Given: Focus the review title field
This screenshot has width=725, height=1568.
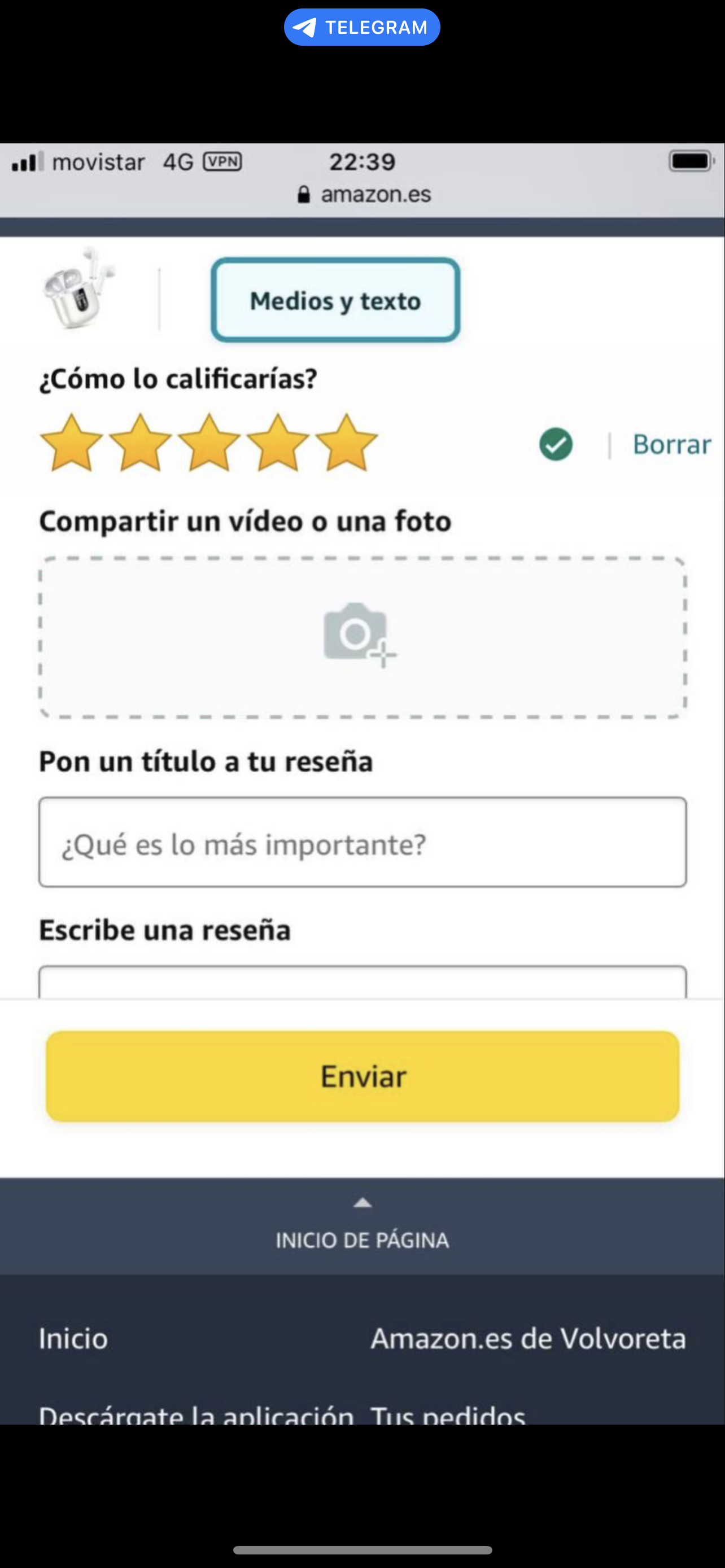Looking at the screenshot, I should click(362, 843).
